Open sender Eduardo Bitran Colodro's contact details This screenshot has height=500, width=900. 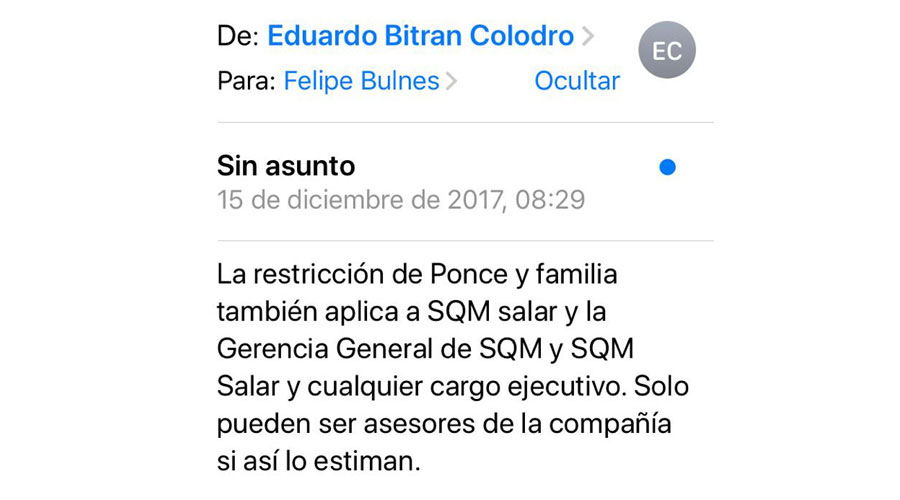(420, 37)
